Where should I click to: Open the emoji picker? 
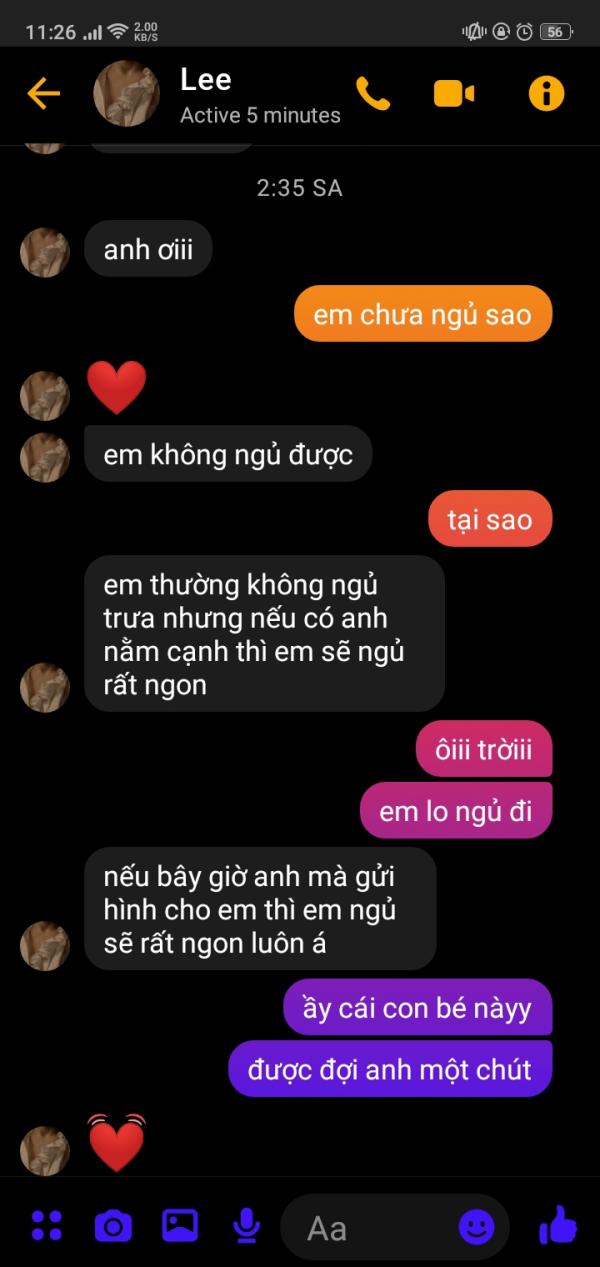click(x=476, y=1227)
